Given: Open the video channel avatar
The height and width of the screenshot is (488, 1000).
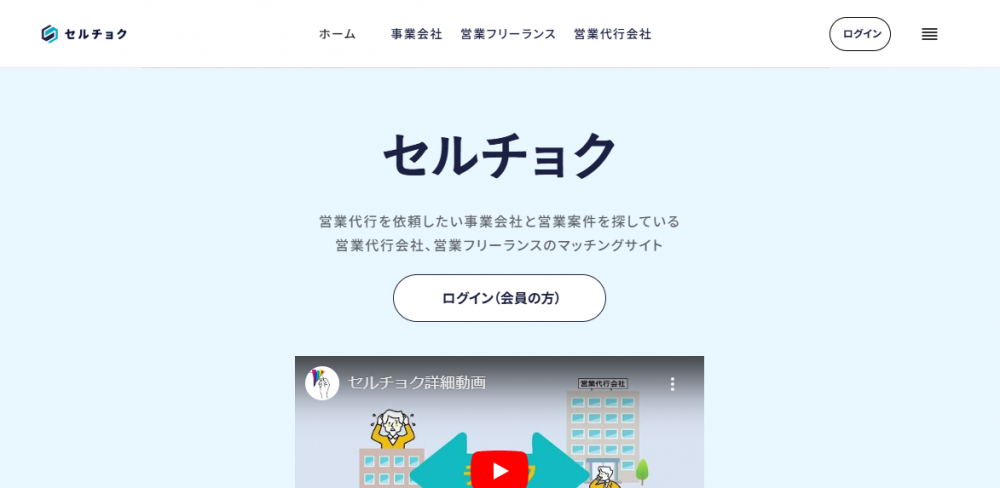Looking at the screenshot, I should [322, 383].
